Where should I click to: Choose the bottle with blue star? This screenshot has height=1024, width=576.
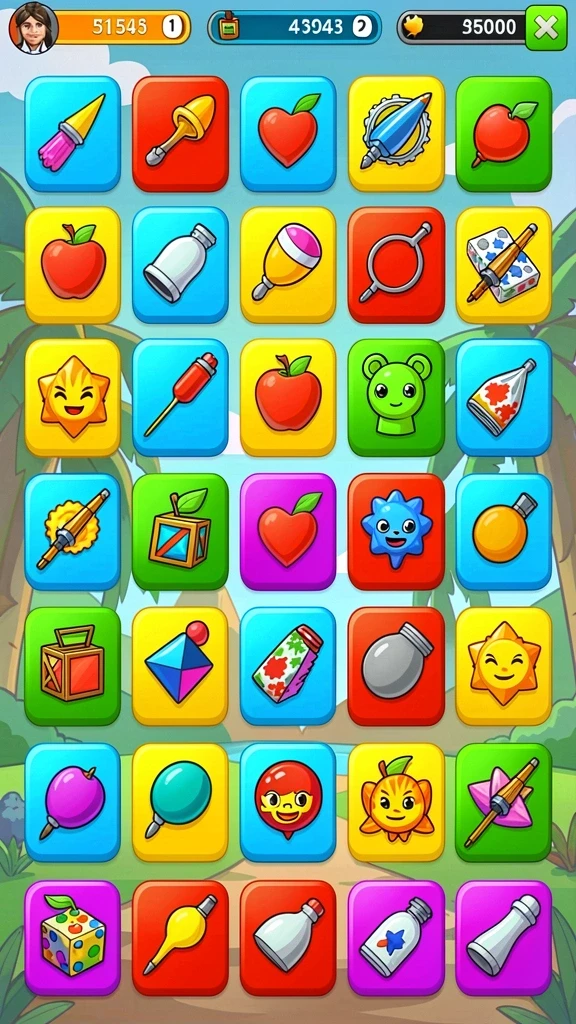[x=396, y=938]
